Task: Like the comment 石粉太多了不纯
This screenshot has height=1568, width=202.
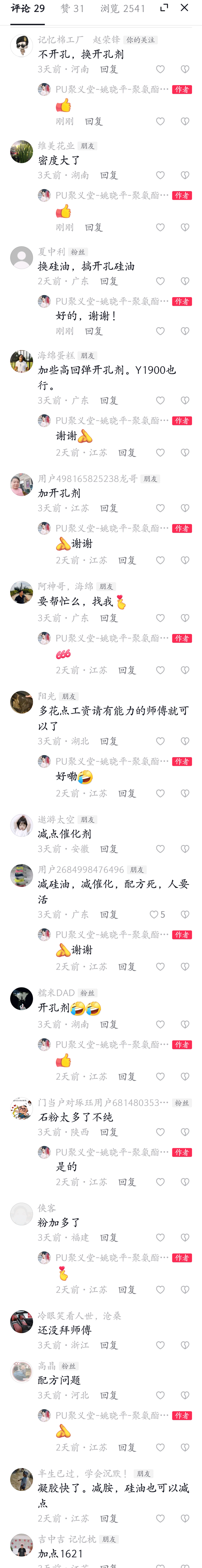Action: tap(160, 1132)
